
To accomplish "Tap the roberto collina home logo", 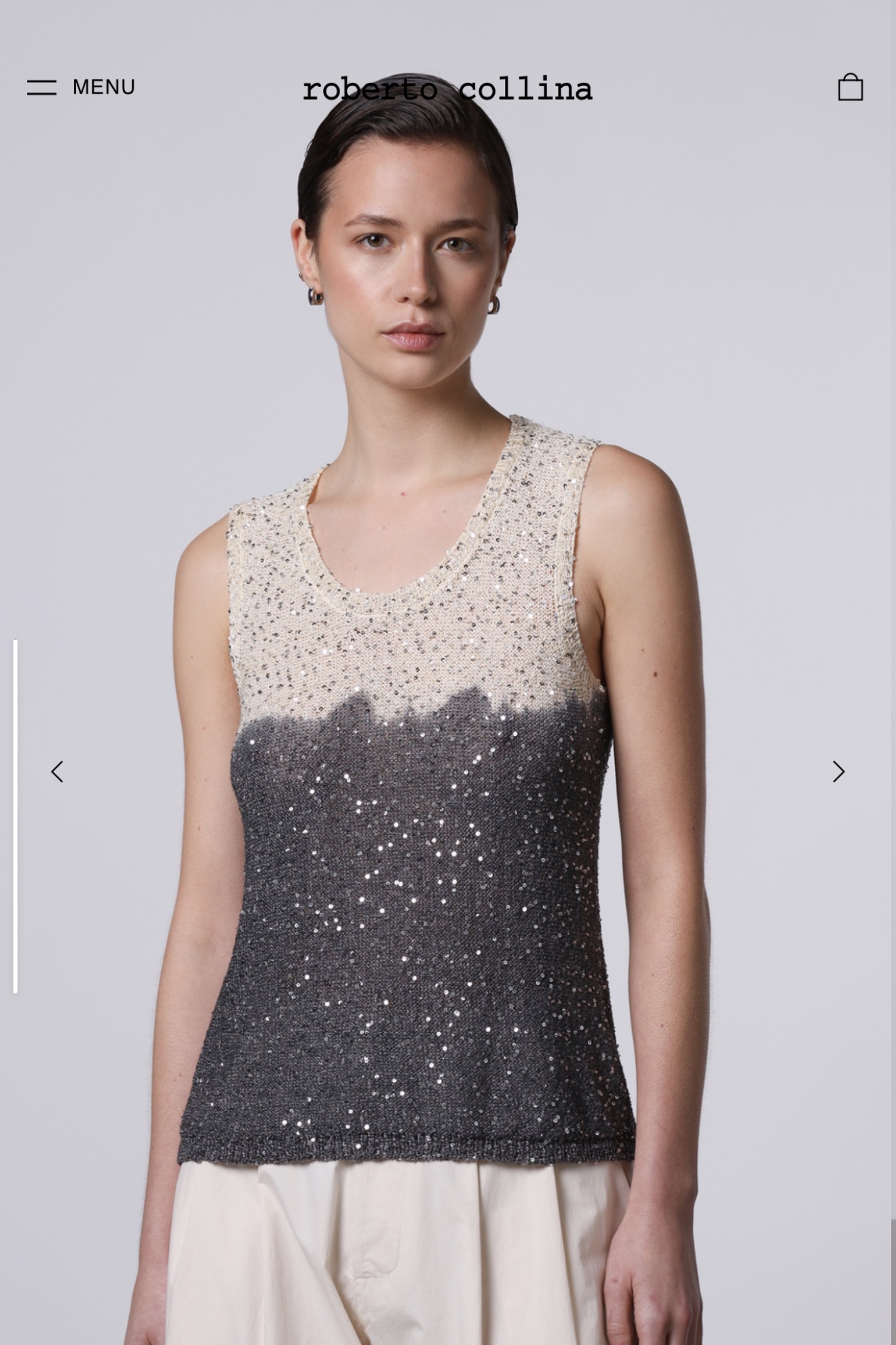I will coord(447,90).
